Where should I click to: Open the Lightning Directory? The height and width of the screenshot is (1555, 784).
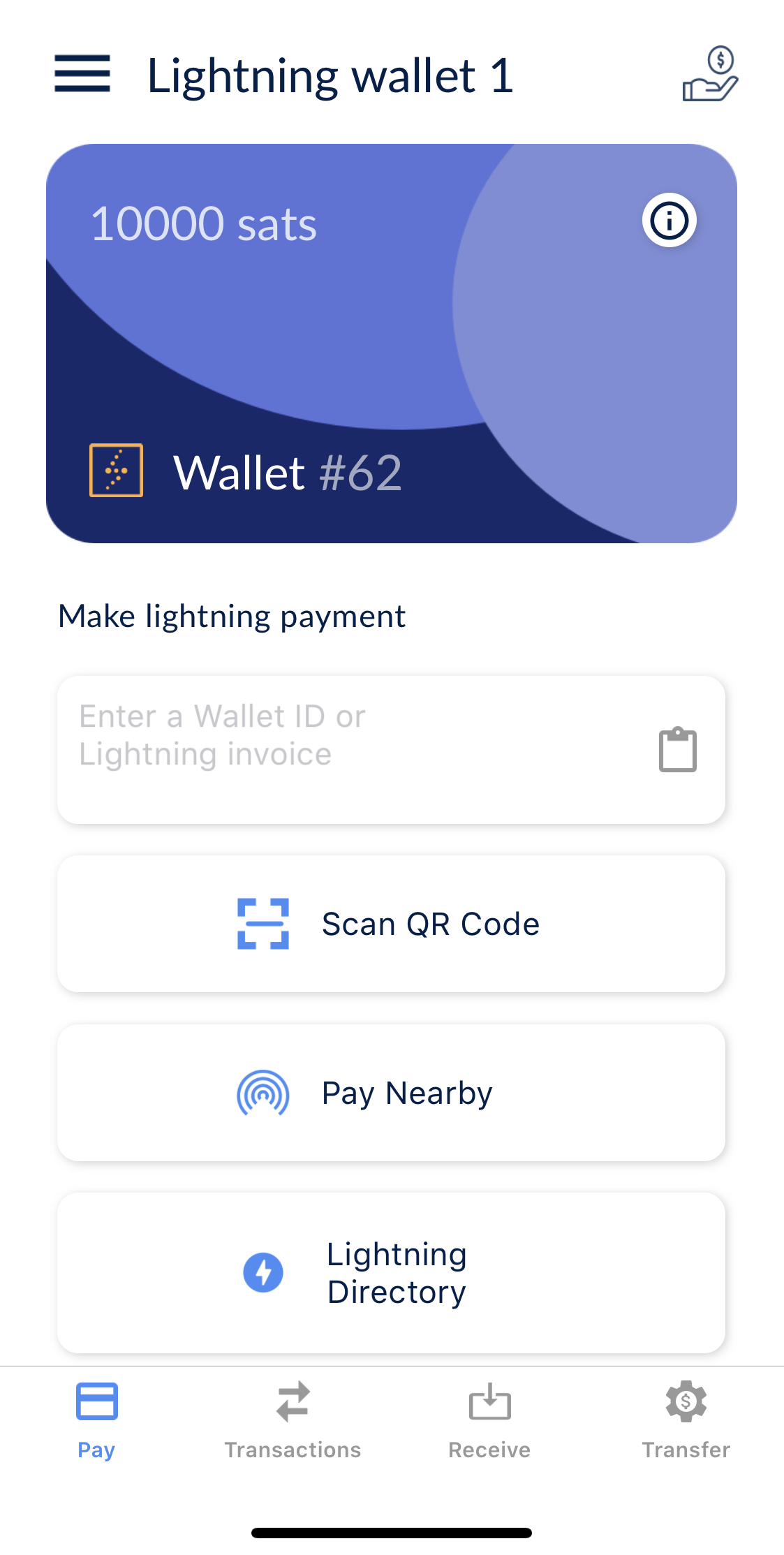(x=392, y=1272)
